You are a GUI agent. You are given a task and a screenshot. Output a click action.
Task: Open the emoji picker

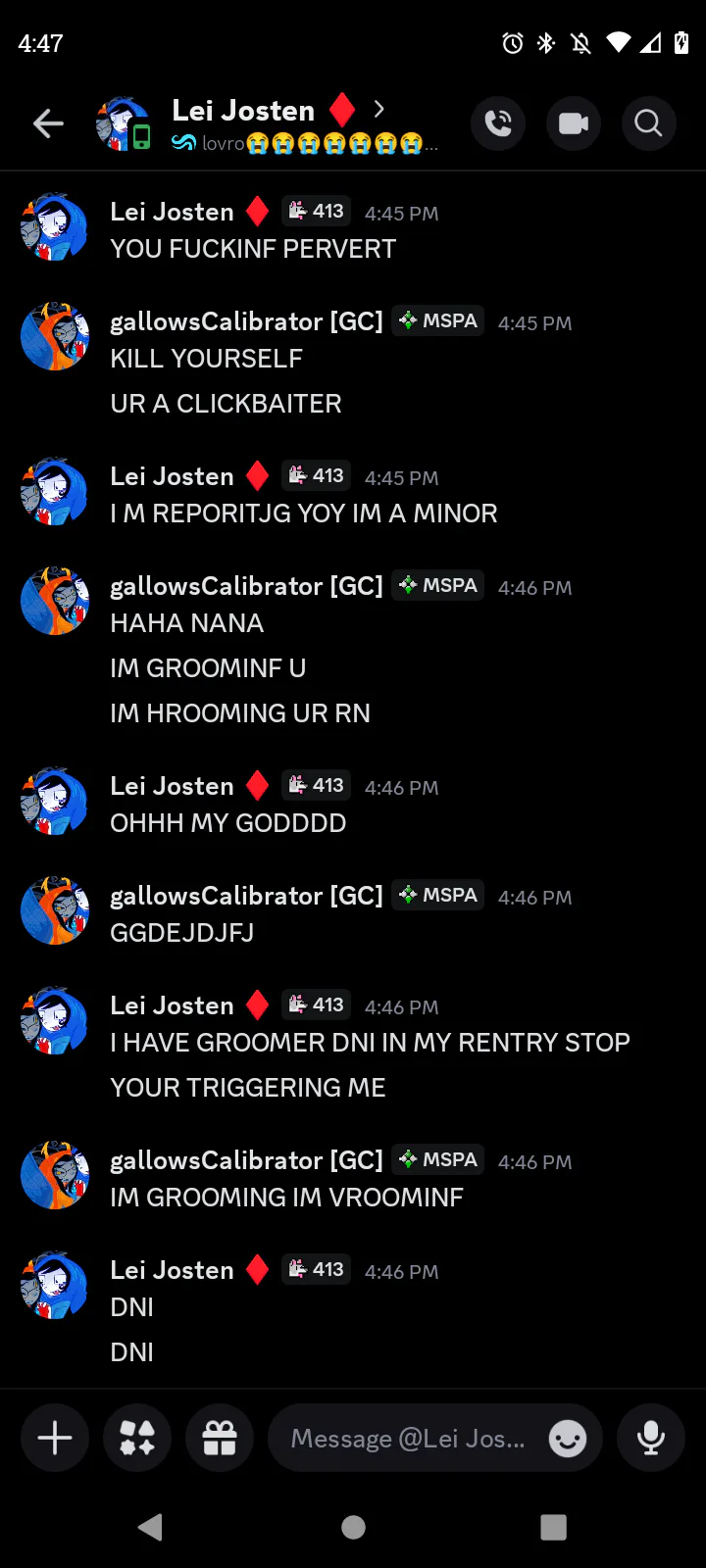coord(568,1438)
